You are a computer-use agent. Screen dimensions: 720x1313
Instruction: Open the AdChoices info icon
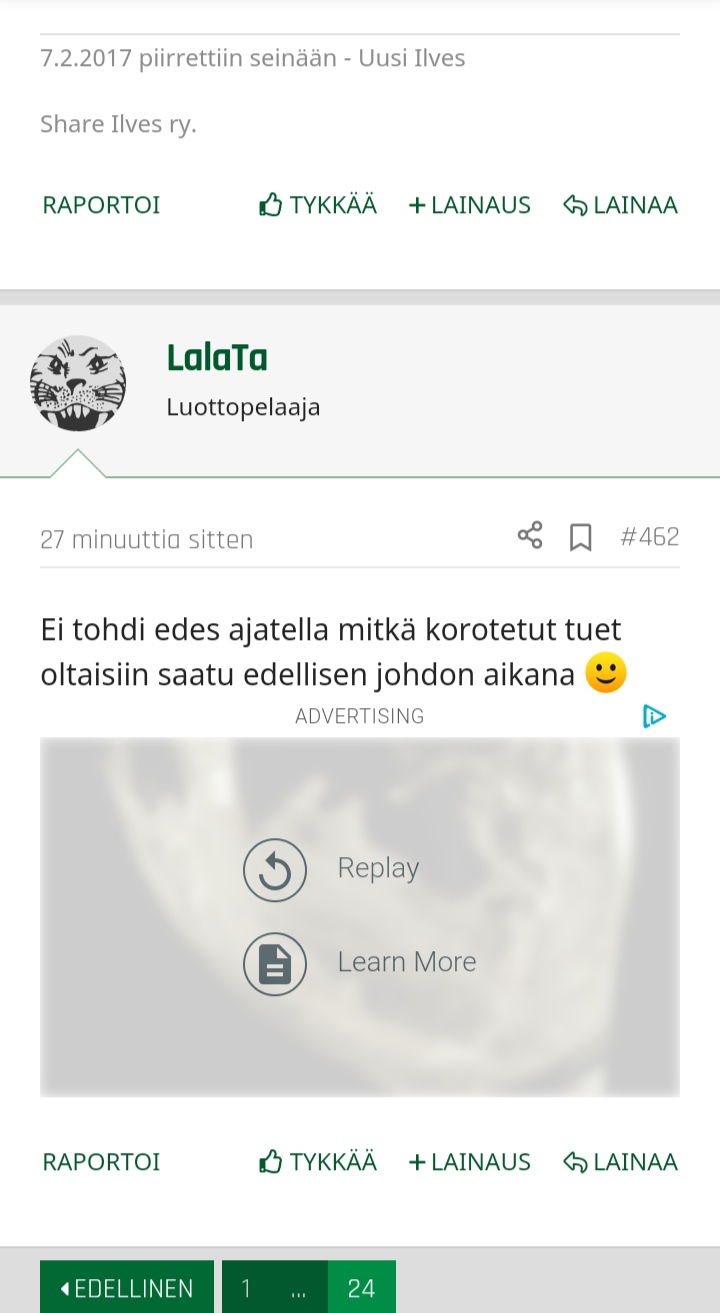[654, 716]
